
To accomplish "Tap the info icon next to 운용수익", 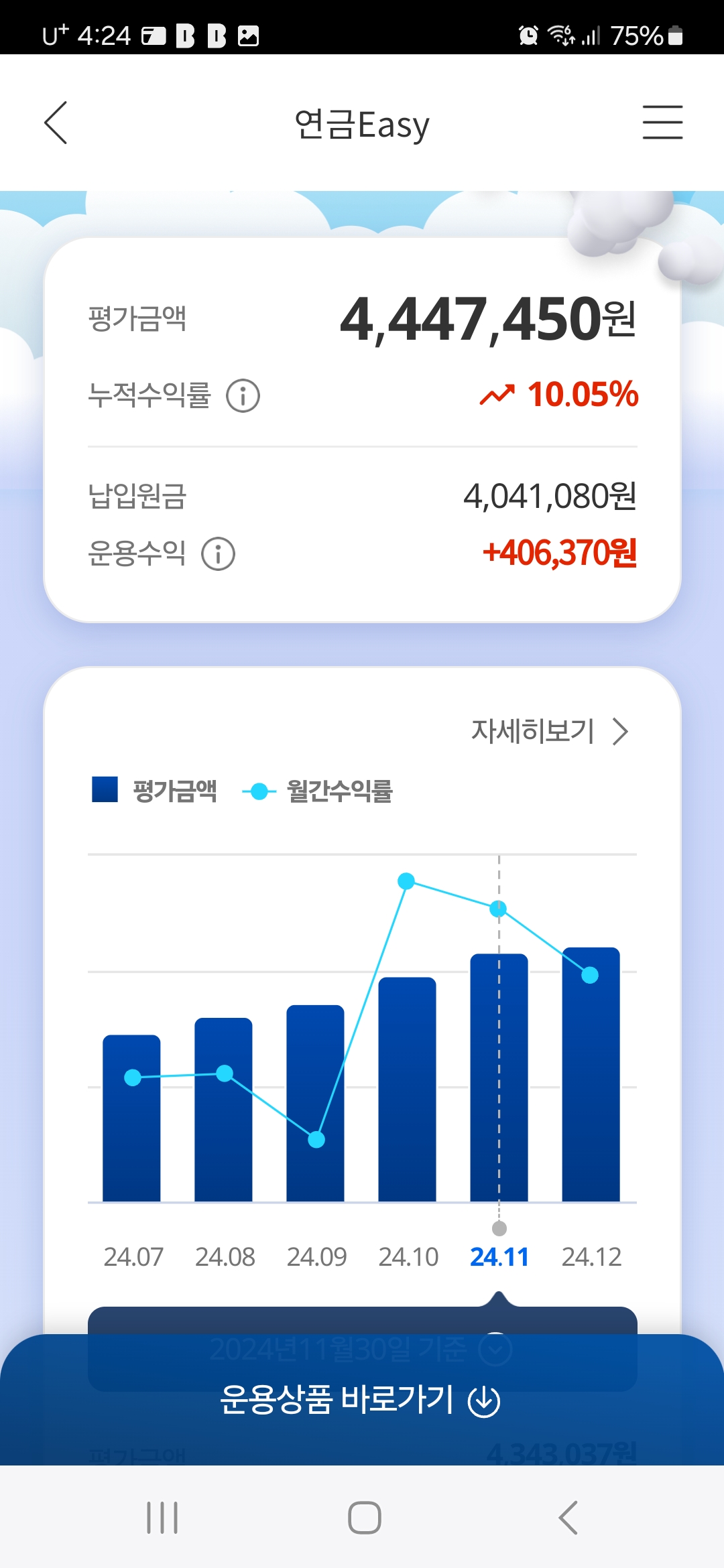I will pos(219,554).
